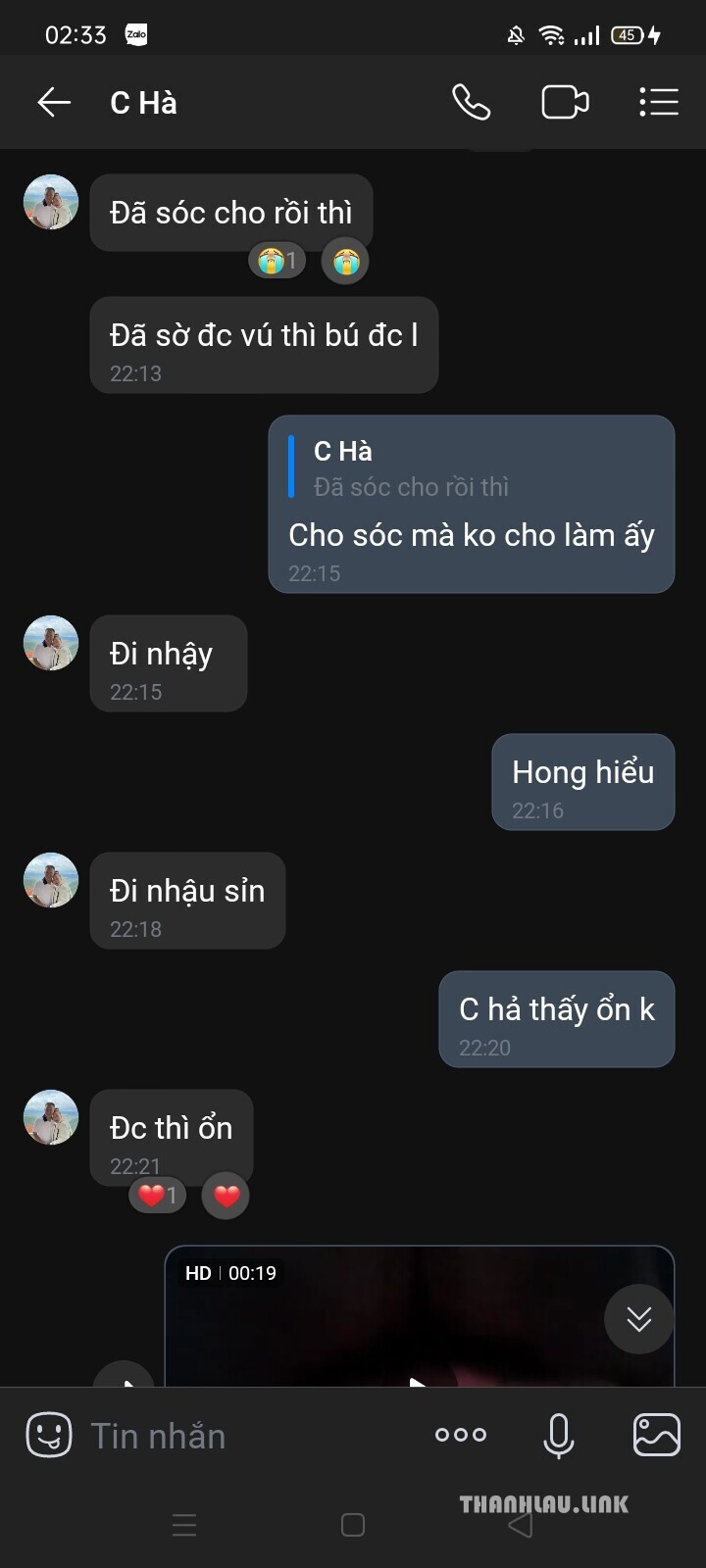View heart reactions on "Đc thì ổn"
The width and height of the screenshot is (706, 1568).
(157, 1196)
